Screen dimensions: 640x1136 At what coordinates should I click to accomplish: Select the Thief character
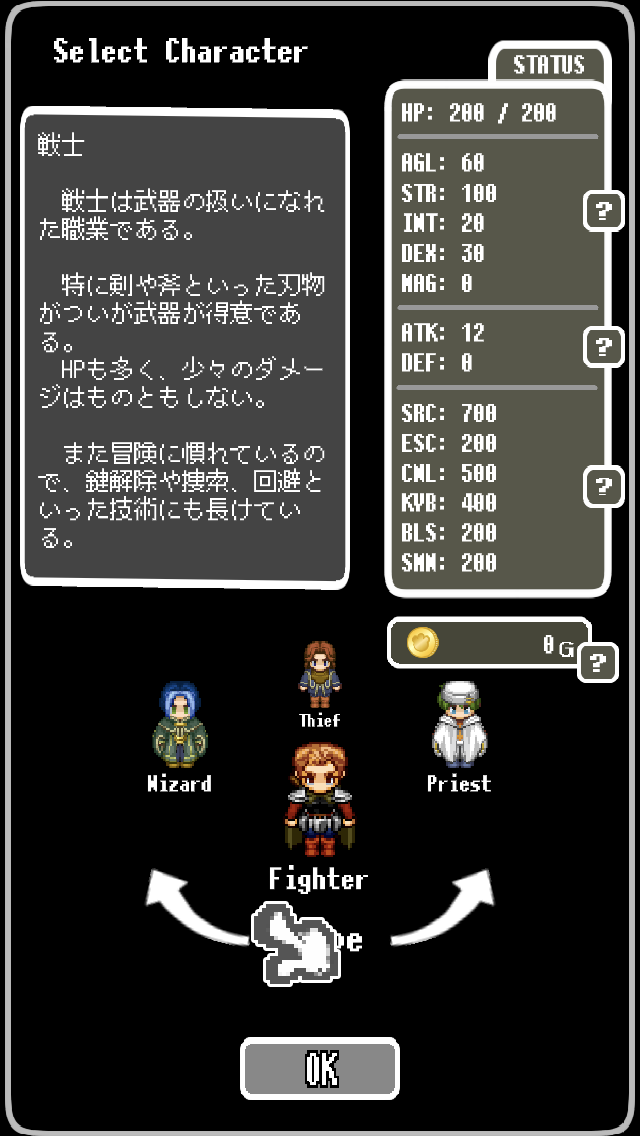pyautogui.click(x=319, y=675)
